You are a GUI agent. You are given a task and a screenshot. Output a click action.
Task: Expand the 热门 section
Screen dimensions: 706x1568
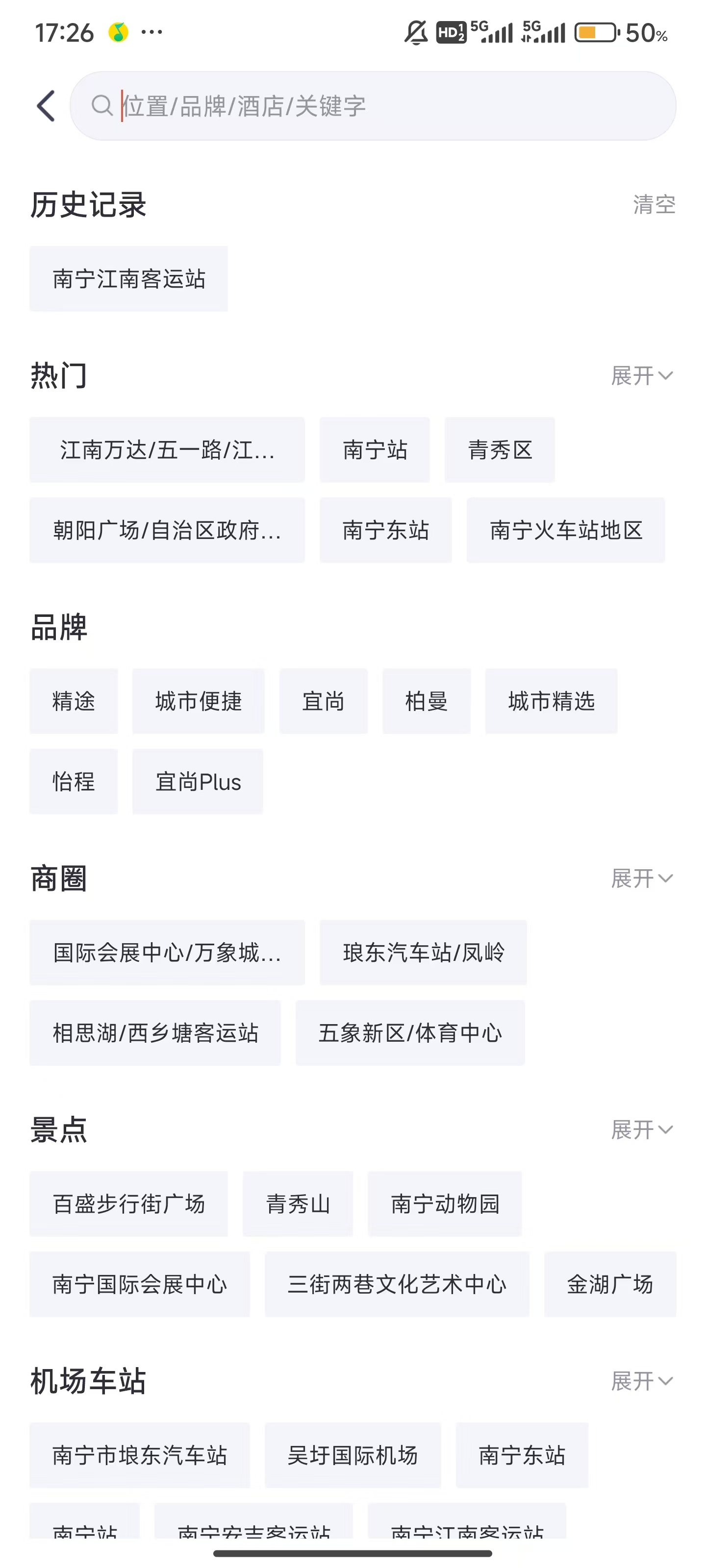click(x=641, y=375)
